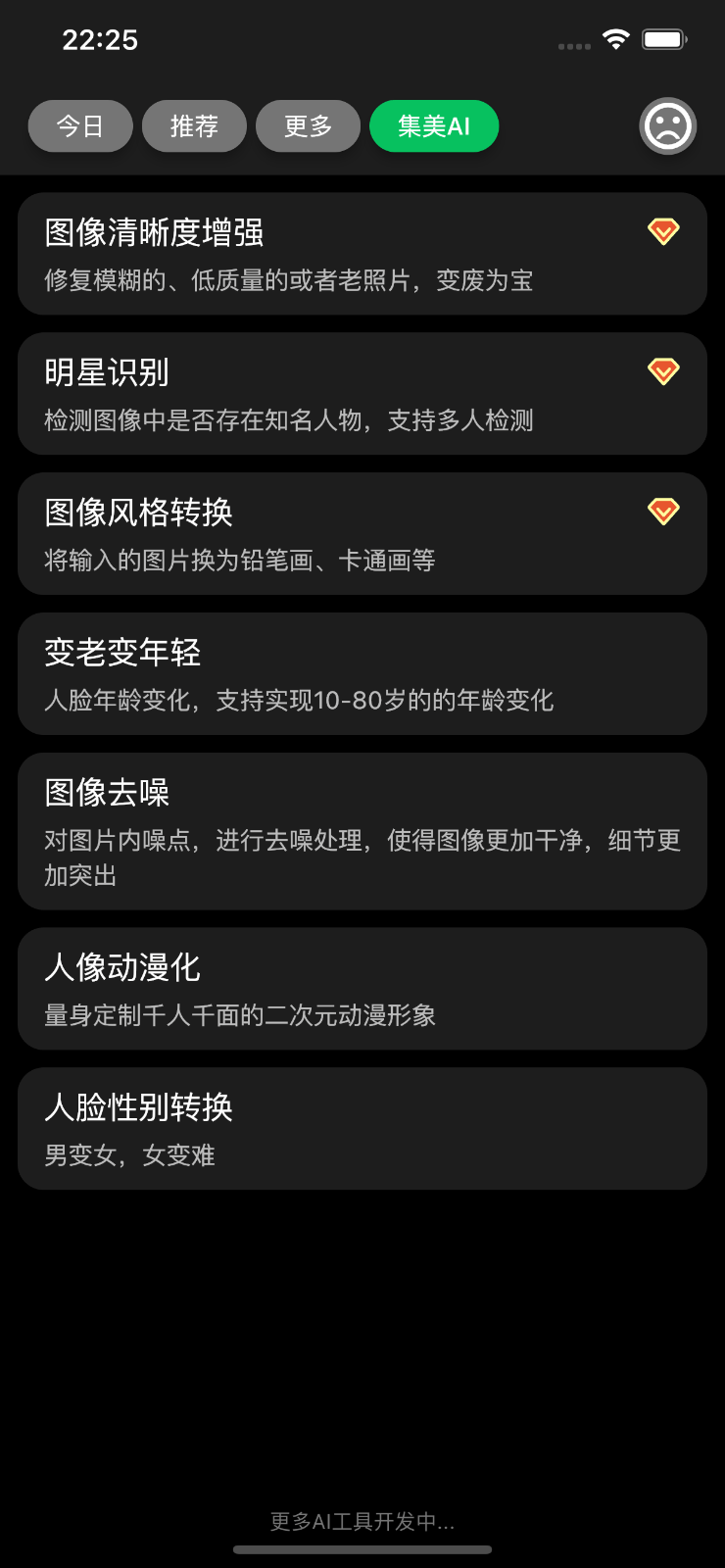Select 图像去噪 tool

(362, 831)
